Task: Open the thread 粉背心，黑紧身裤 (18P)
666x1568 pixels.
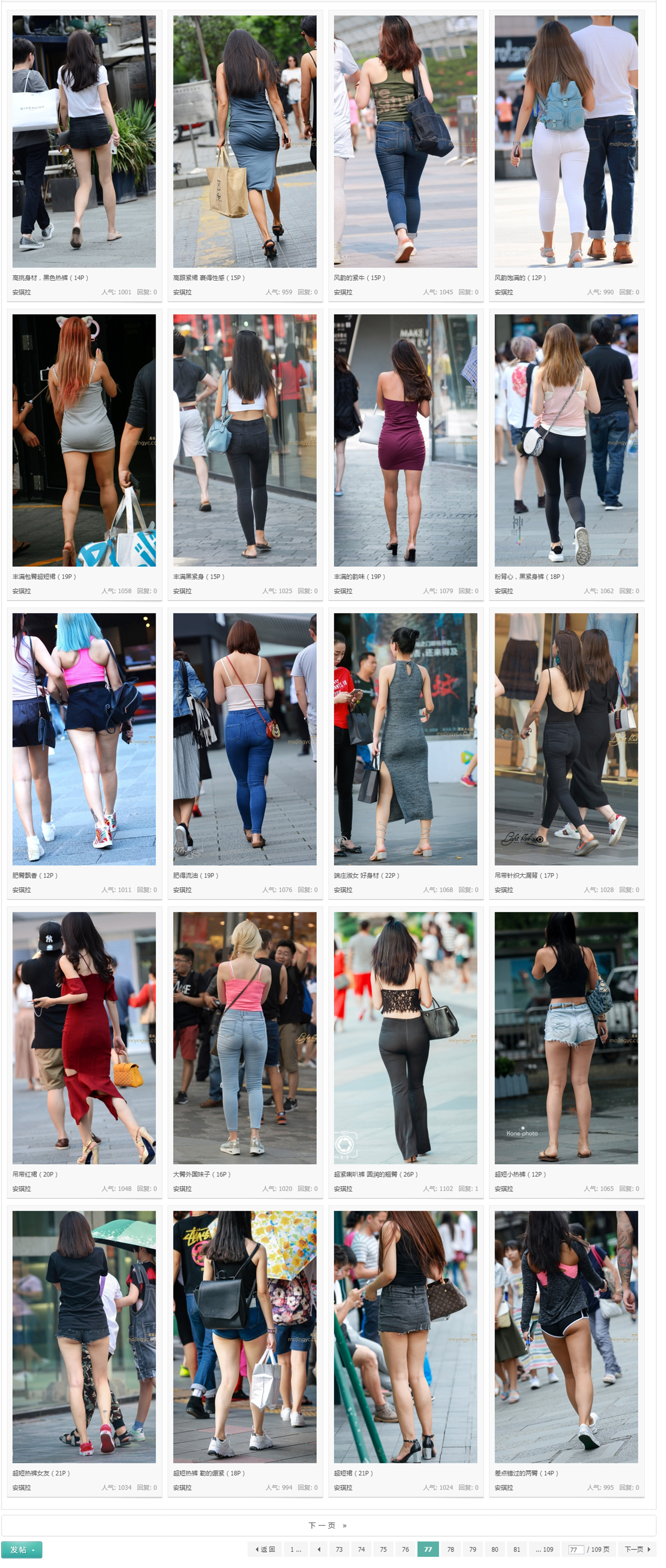Action: pos(528,576)
